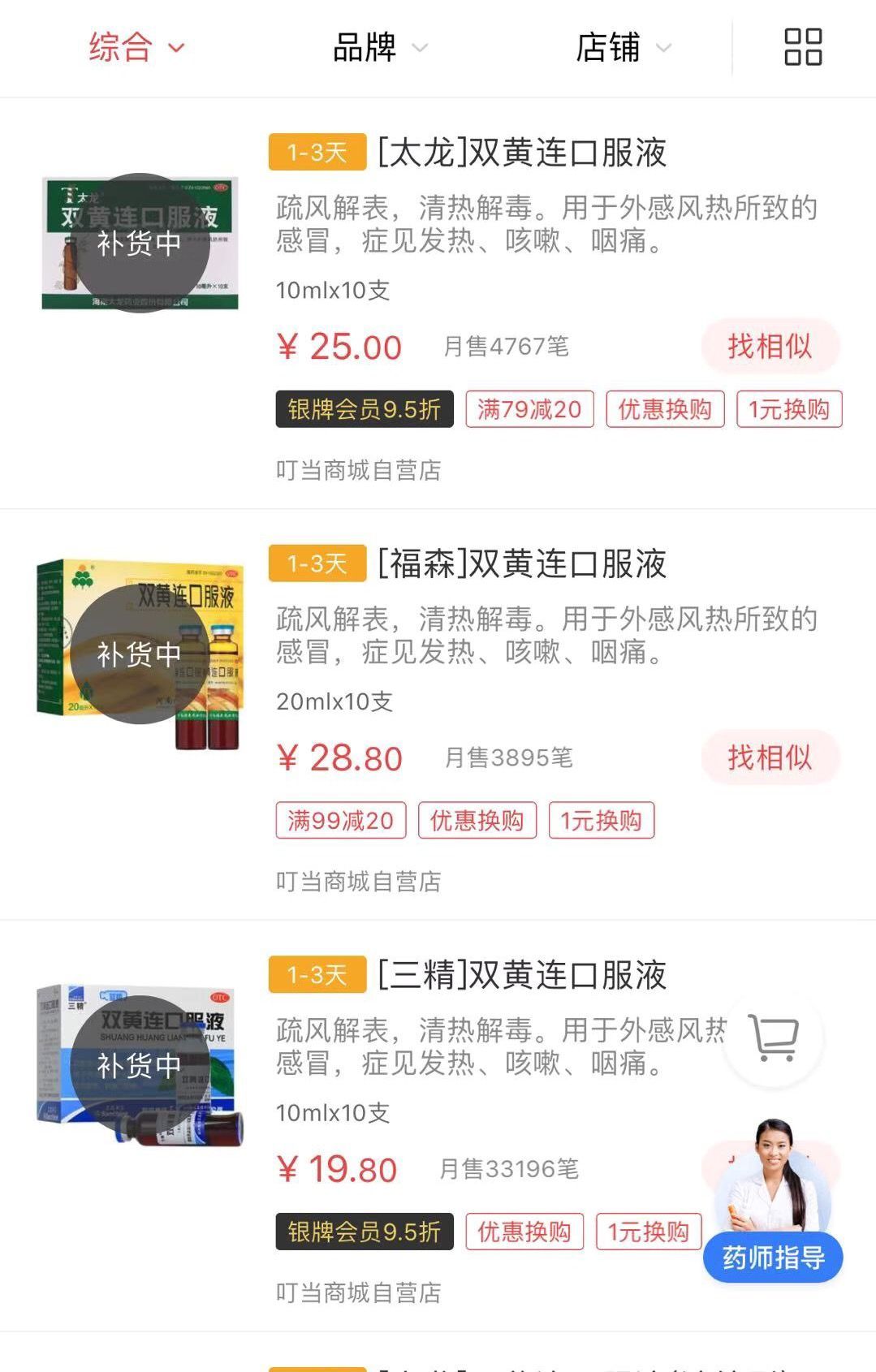Open the grid view layout icon
The image size is (876, 1372).
[802, 48]
